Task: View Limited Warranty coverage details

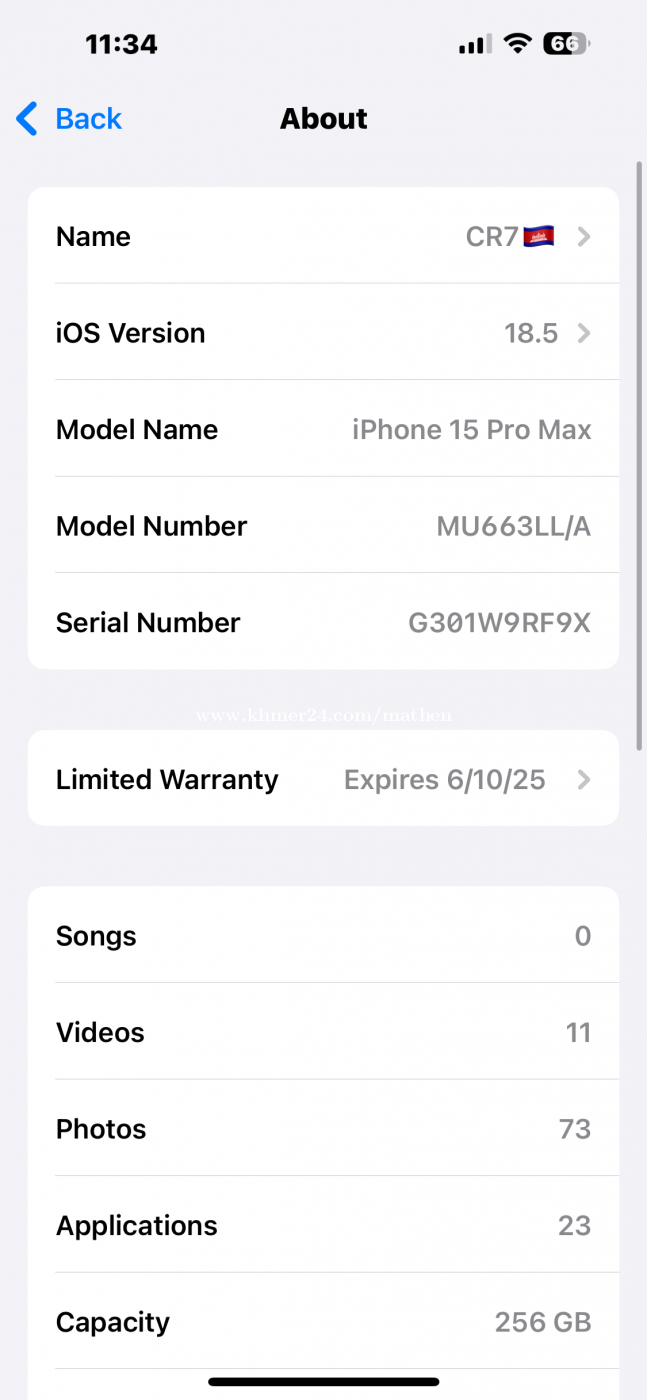Action: [x=323, y=779]
